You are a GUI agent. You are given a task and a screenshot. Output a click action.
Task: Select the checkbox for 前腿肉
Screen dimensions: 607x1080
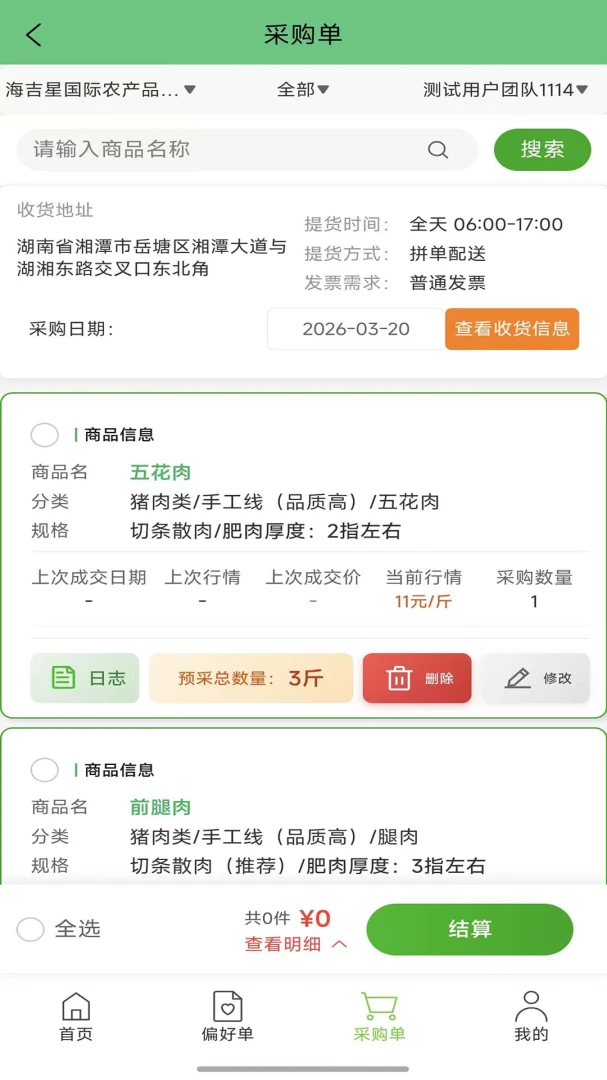pos(45,769)
